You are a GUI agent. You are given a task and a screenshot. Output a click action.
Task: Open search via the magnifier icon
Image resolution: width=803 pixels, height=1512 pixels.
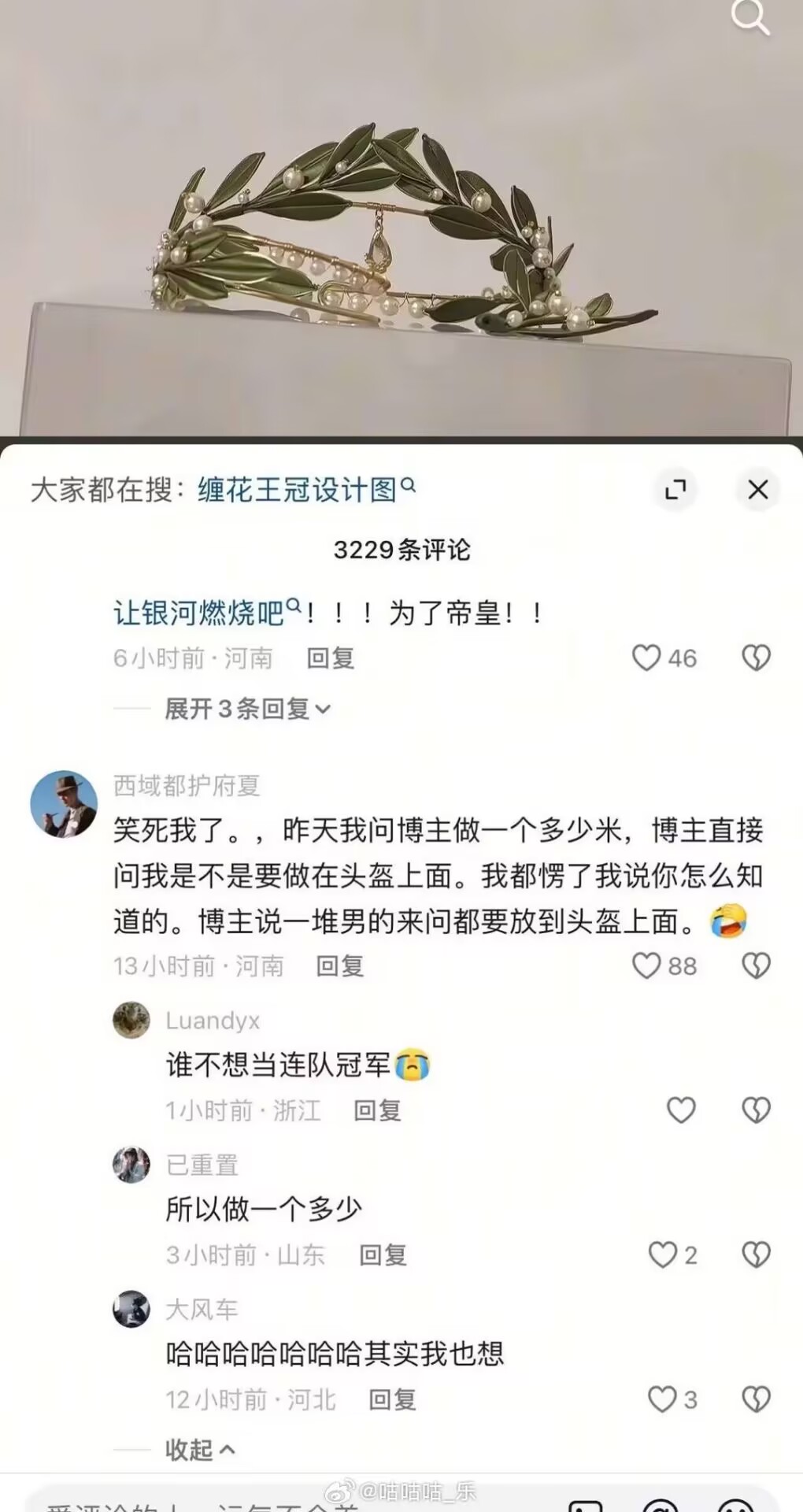coord(749,17)
